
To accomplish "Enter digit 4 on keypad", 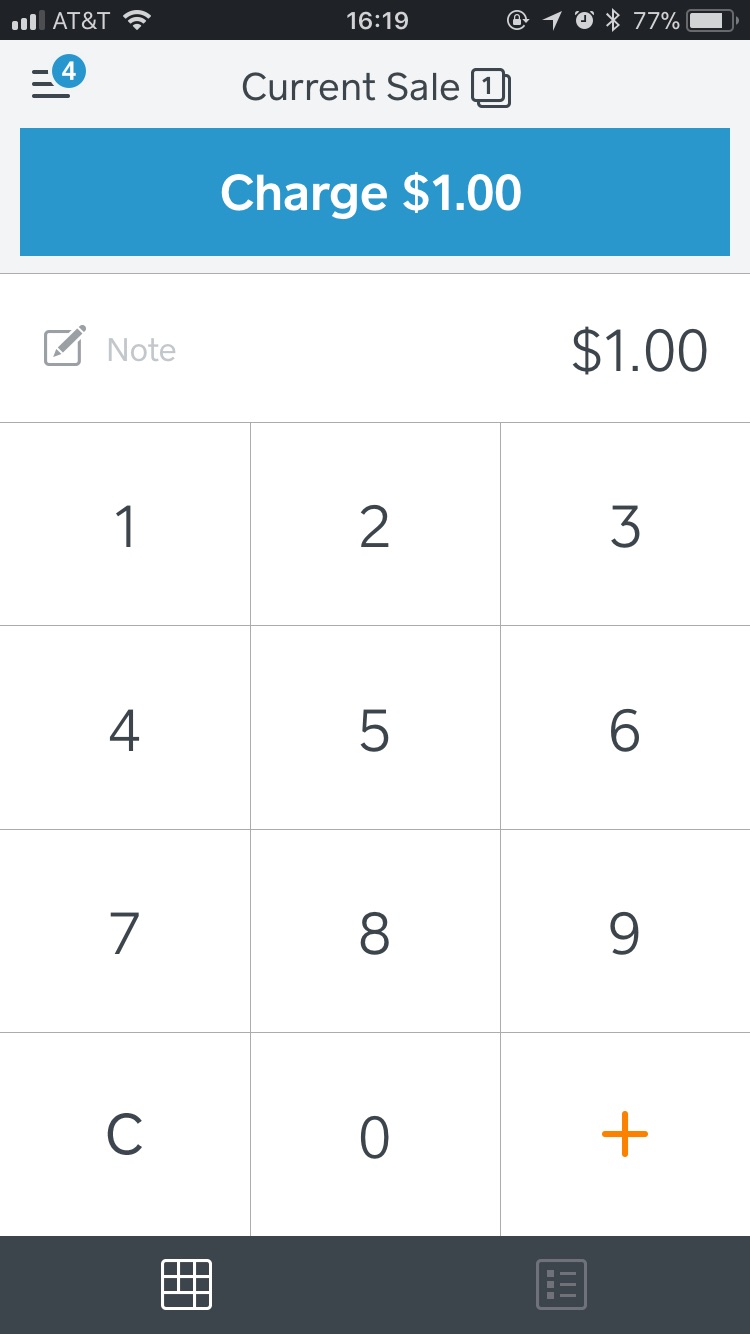I will coord(125,730).
